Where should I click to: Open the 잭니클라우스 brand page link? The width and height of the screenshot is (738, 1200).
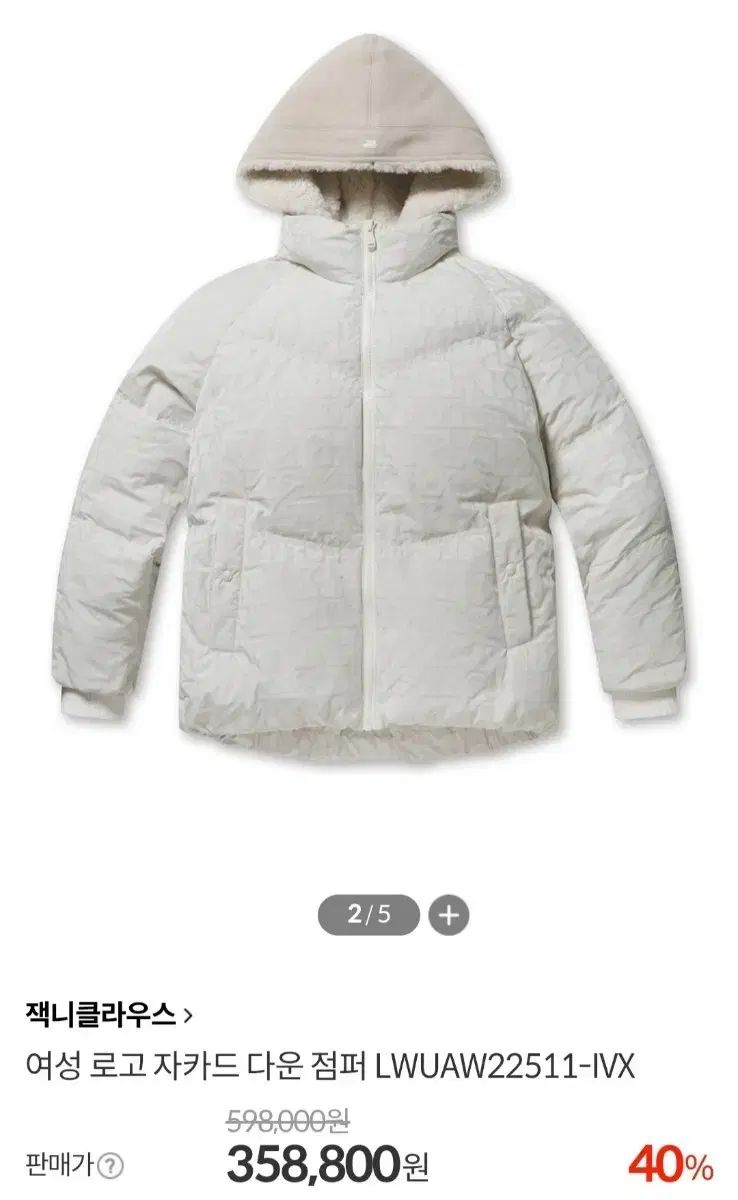[x=109, y=1016]
